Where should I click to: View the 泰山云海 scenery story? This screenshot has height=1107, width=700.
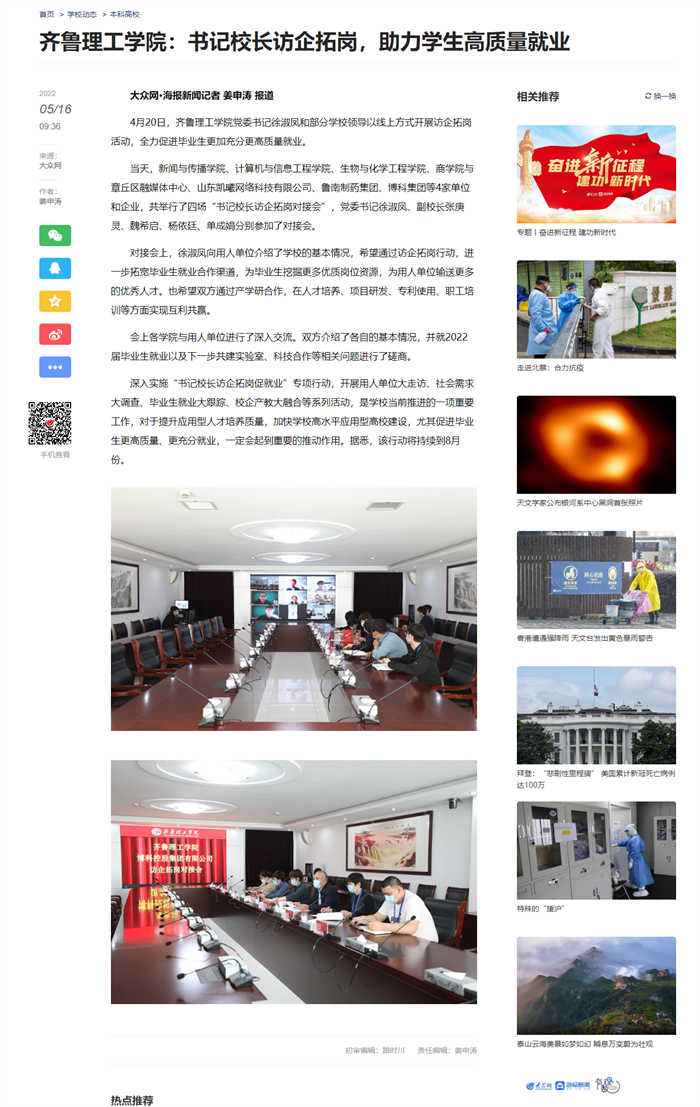coord(596,985)
